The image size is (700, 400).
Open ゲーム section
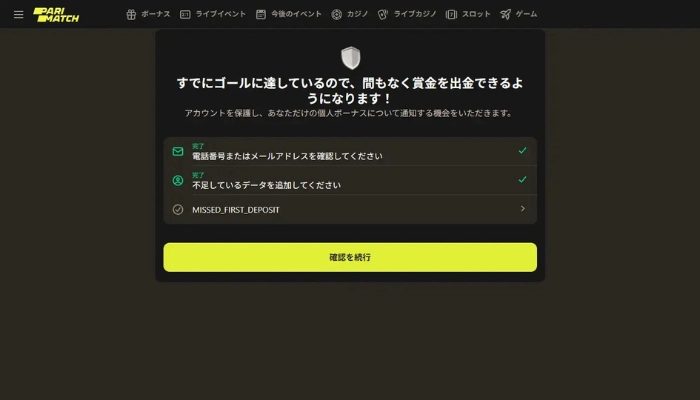pos(519,15)
